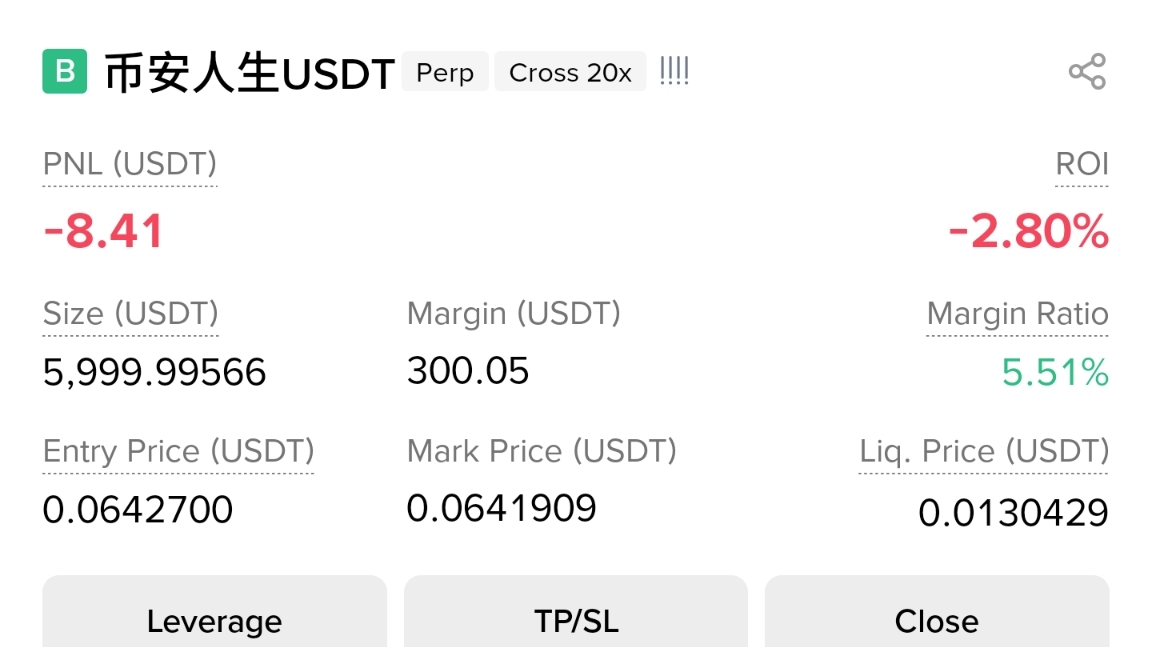Show the Size (USDT) explanation

(x=131, y=314)
